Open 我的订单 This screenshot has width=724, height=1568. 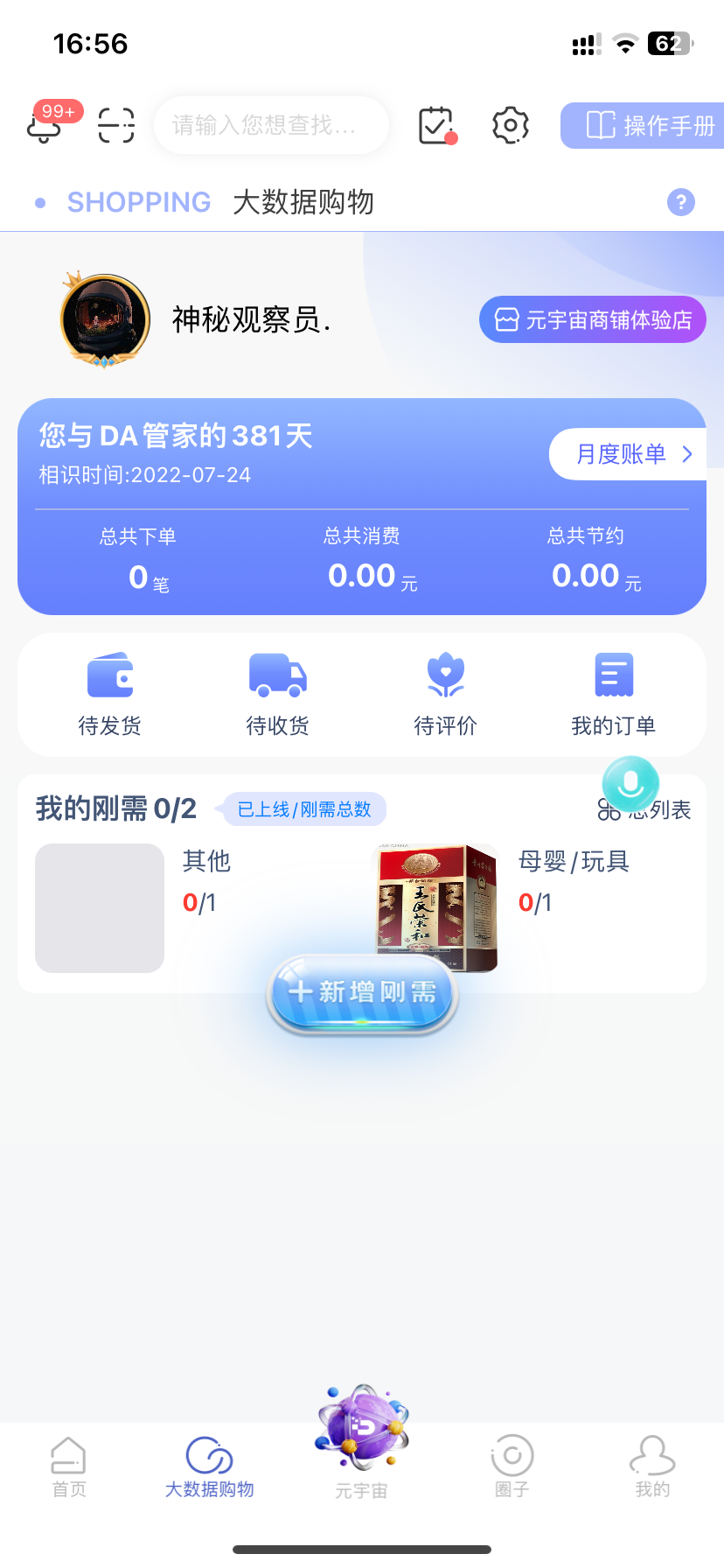point(613,694)
